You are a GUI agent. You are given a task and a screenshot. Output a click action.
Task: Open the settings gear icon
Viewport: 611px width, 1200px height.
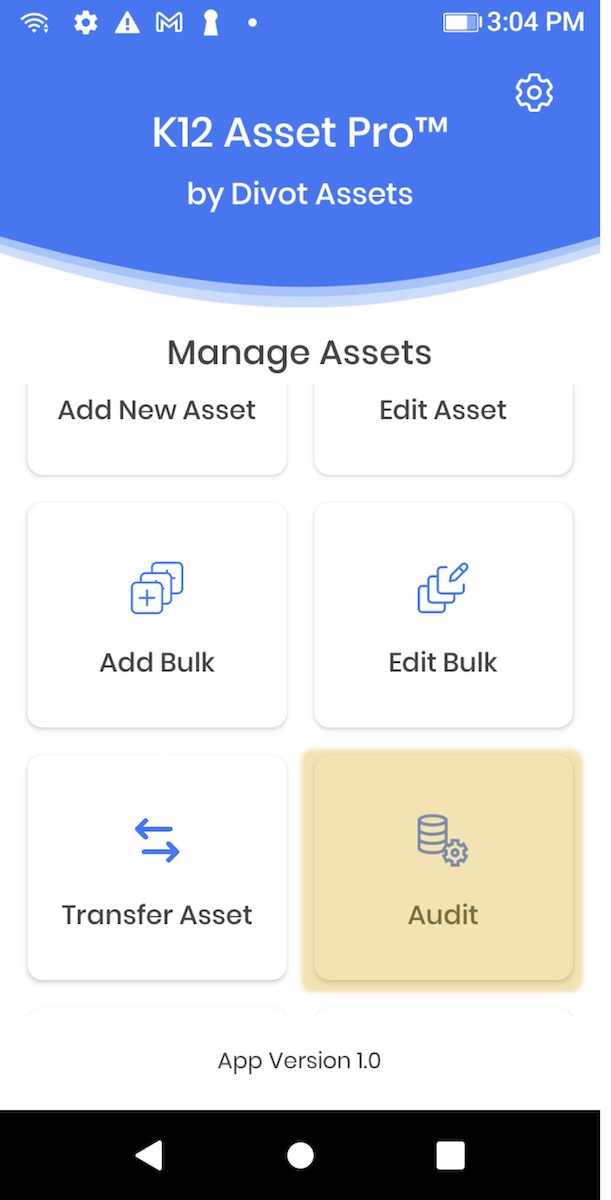[534, 92]
